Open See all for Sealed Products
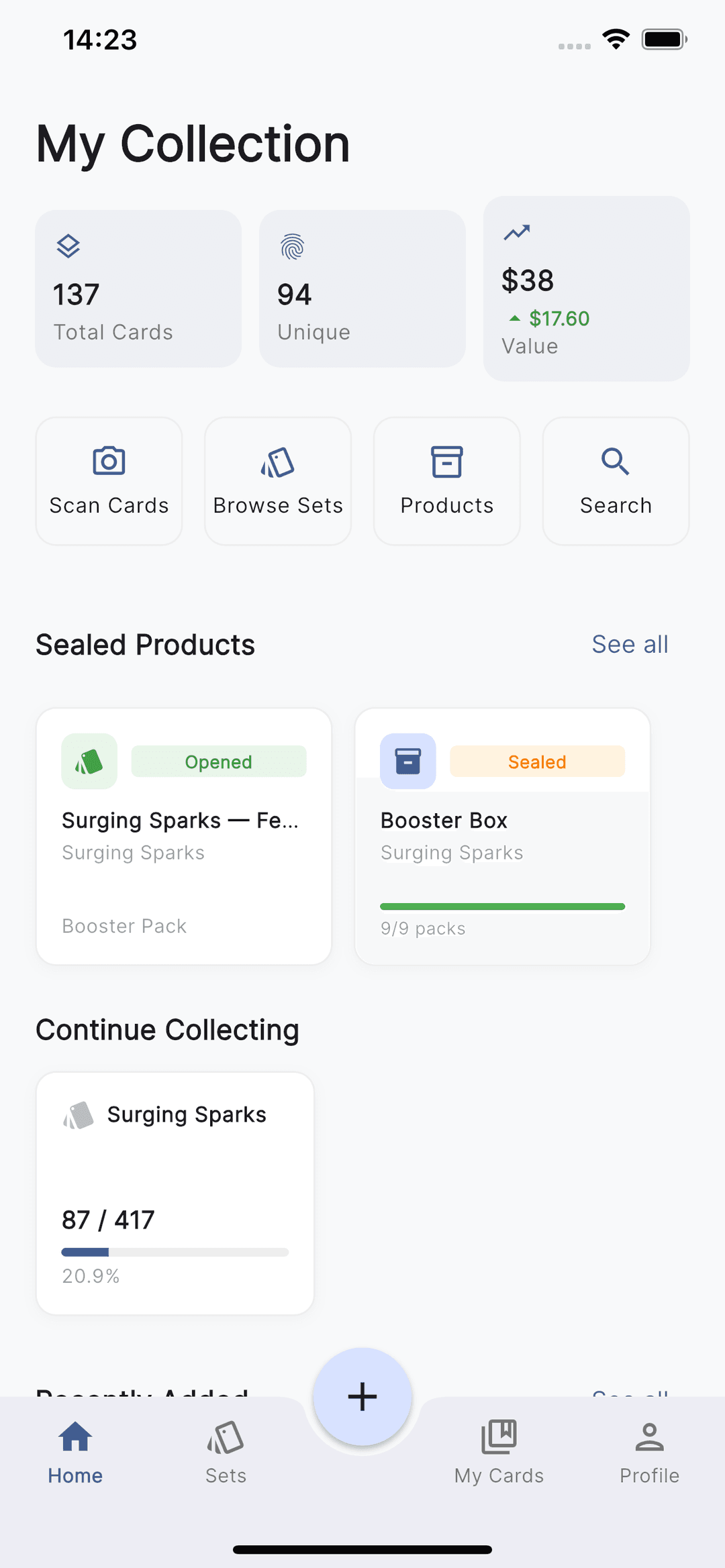Screen dimensions: 725x1568 [630, 643]
